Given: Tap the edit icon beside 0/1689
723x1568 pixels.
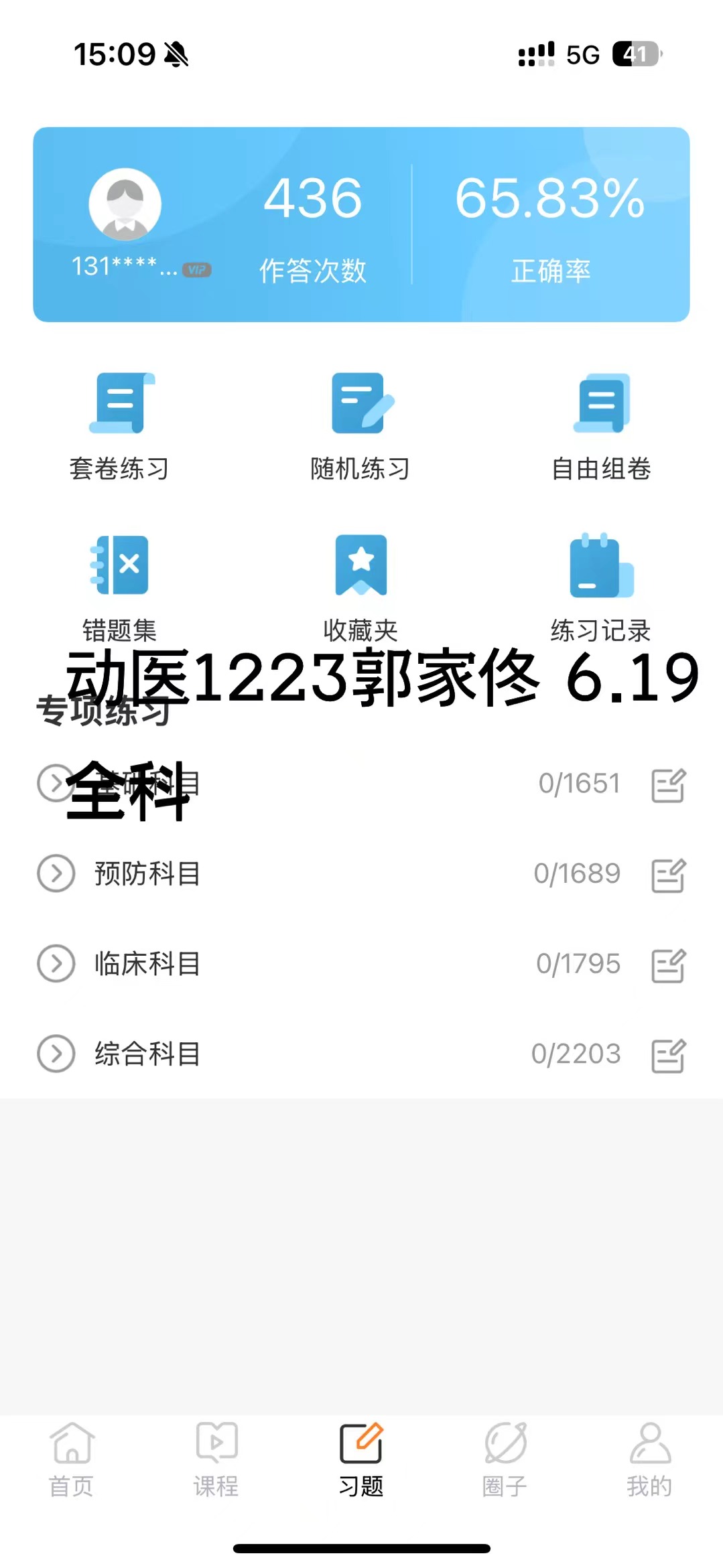Looking at the screenshot, I should tap(669, 875).
